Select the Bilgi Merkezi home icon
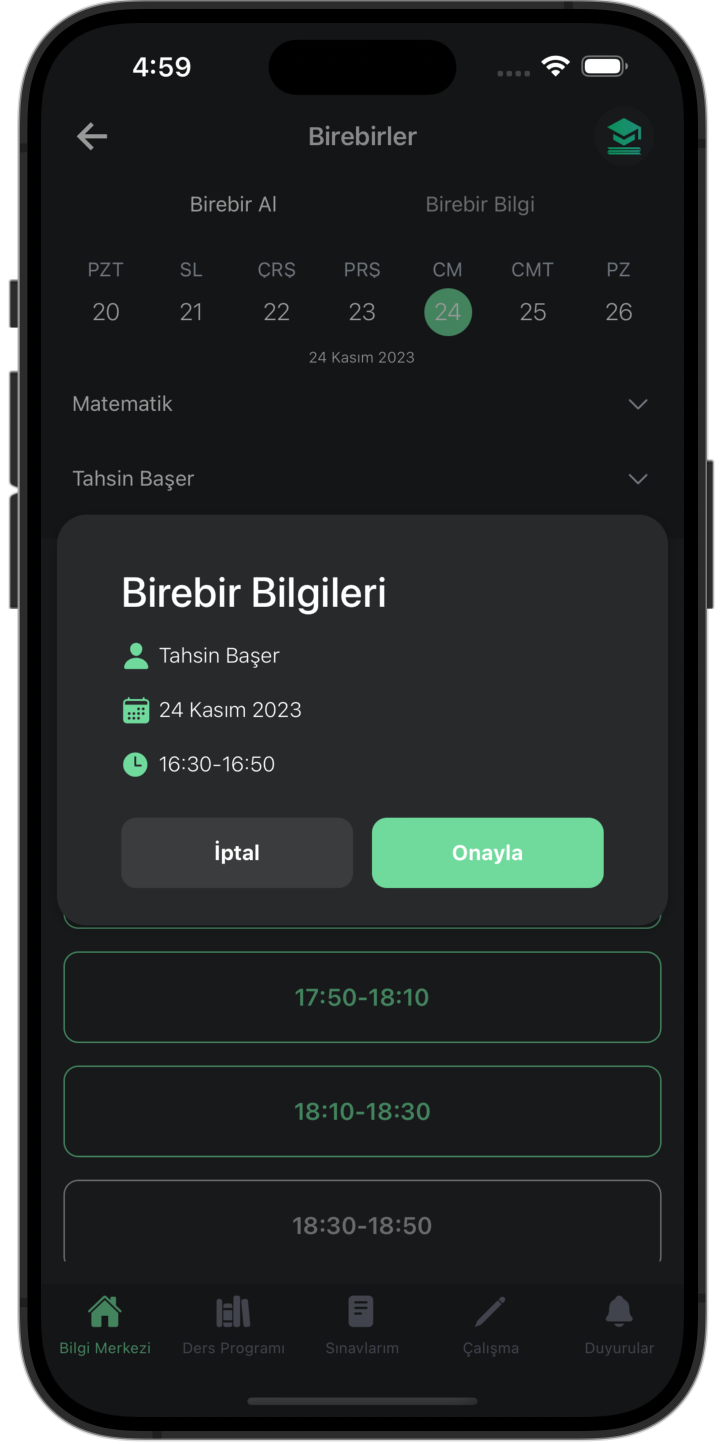This screenshot has width=723, height=1444. click(104, 1310)
